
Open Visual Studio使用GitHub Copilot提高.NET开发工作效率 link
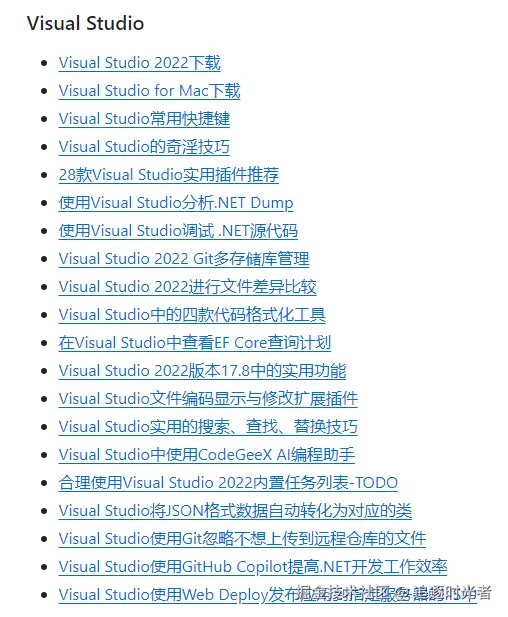pyautogui.click(x=253, y=567)
